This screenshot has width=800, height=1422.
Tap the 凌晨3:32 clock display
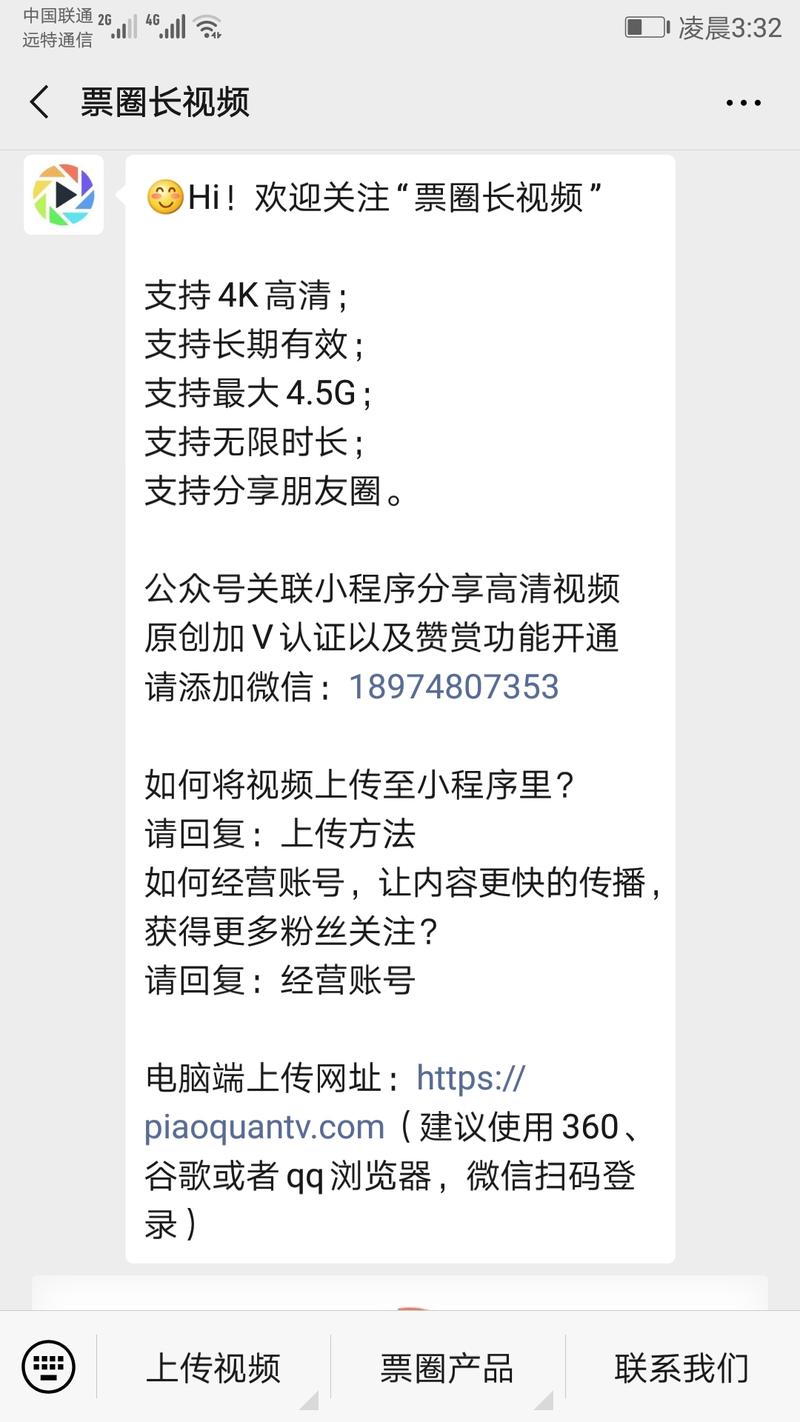click(x=730, y=27)
